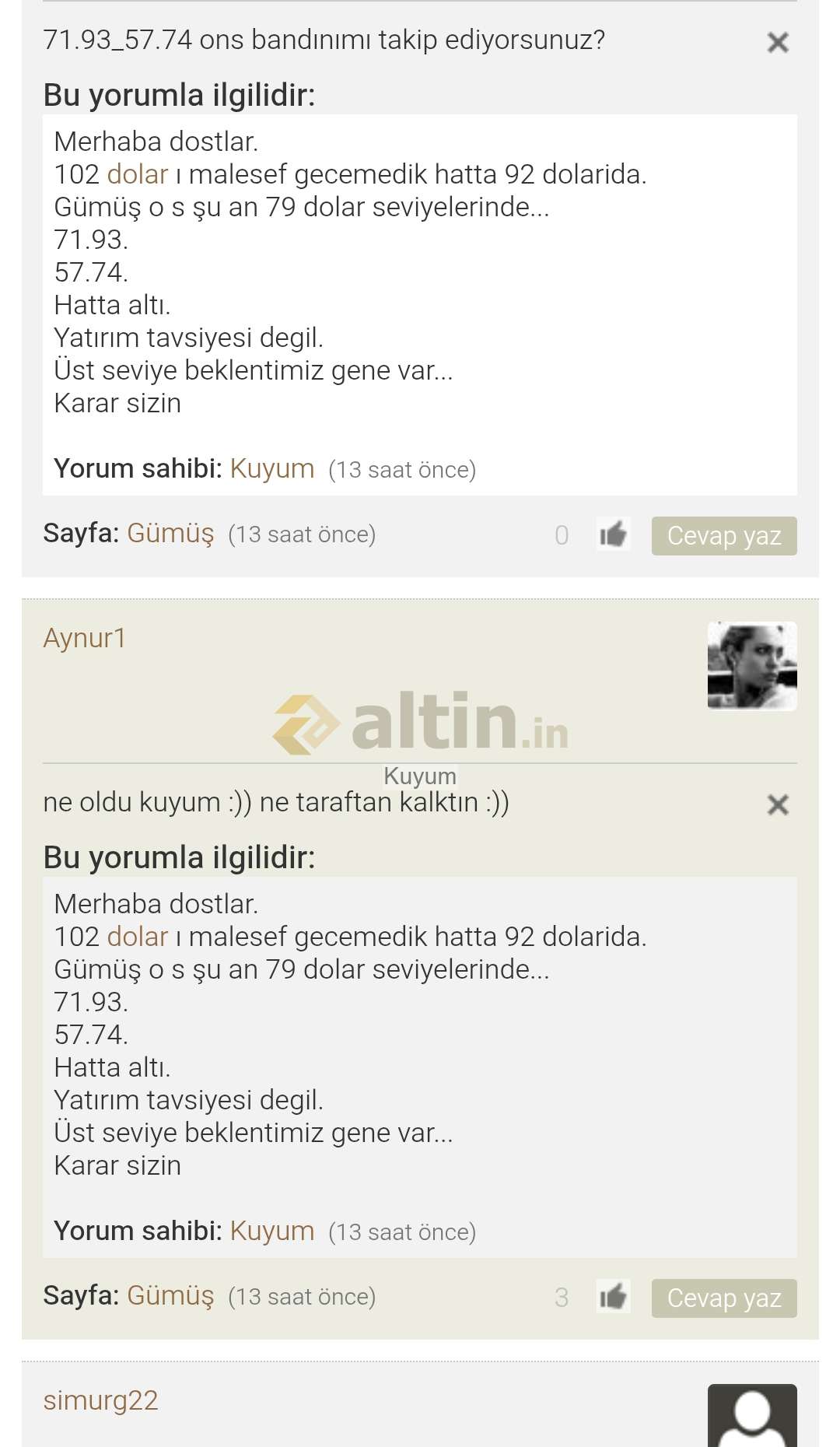Like the ons bandı question comment

click(x=613, y=534)
